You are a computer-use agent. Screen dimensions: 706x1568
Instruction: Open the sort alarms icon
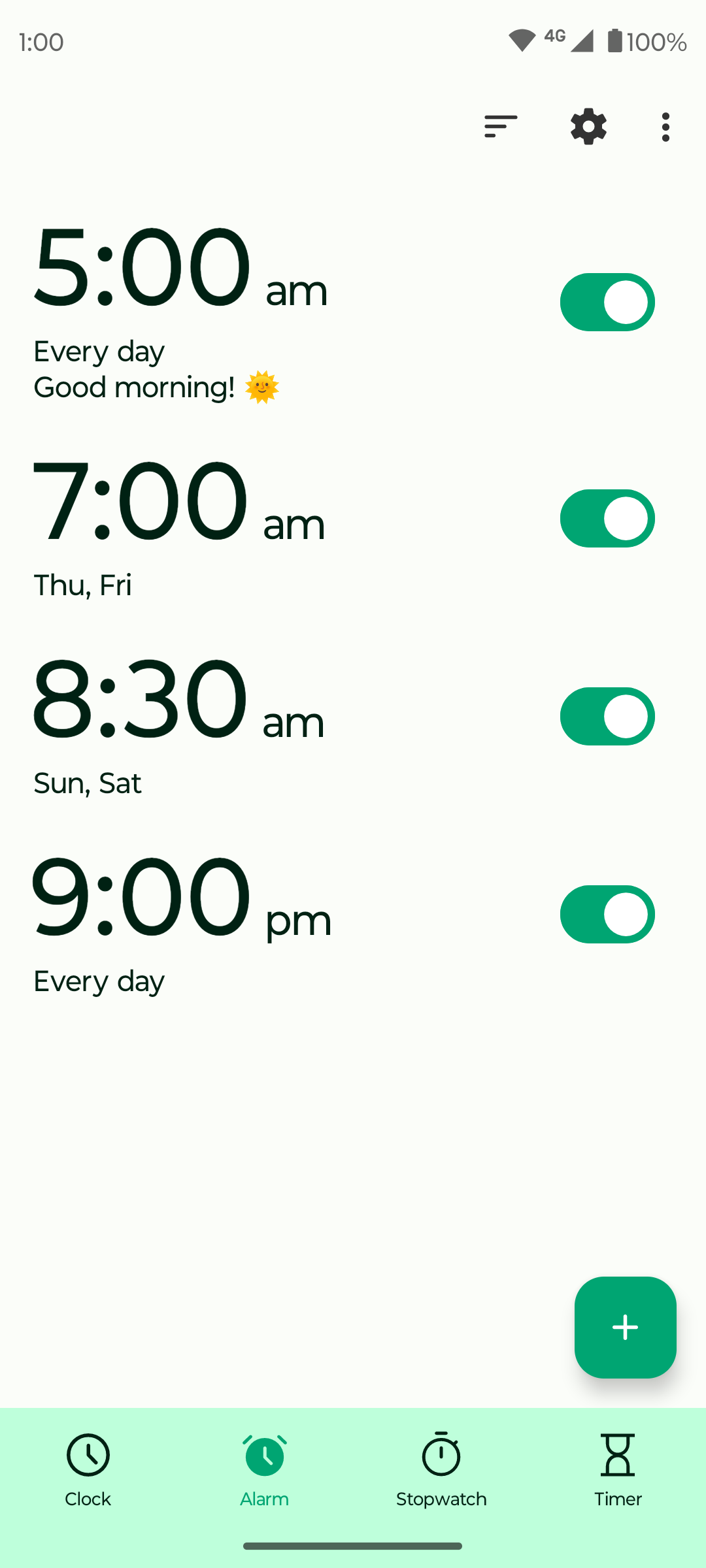coord(500,126)
